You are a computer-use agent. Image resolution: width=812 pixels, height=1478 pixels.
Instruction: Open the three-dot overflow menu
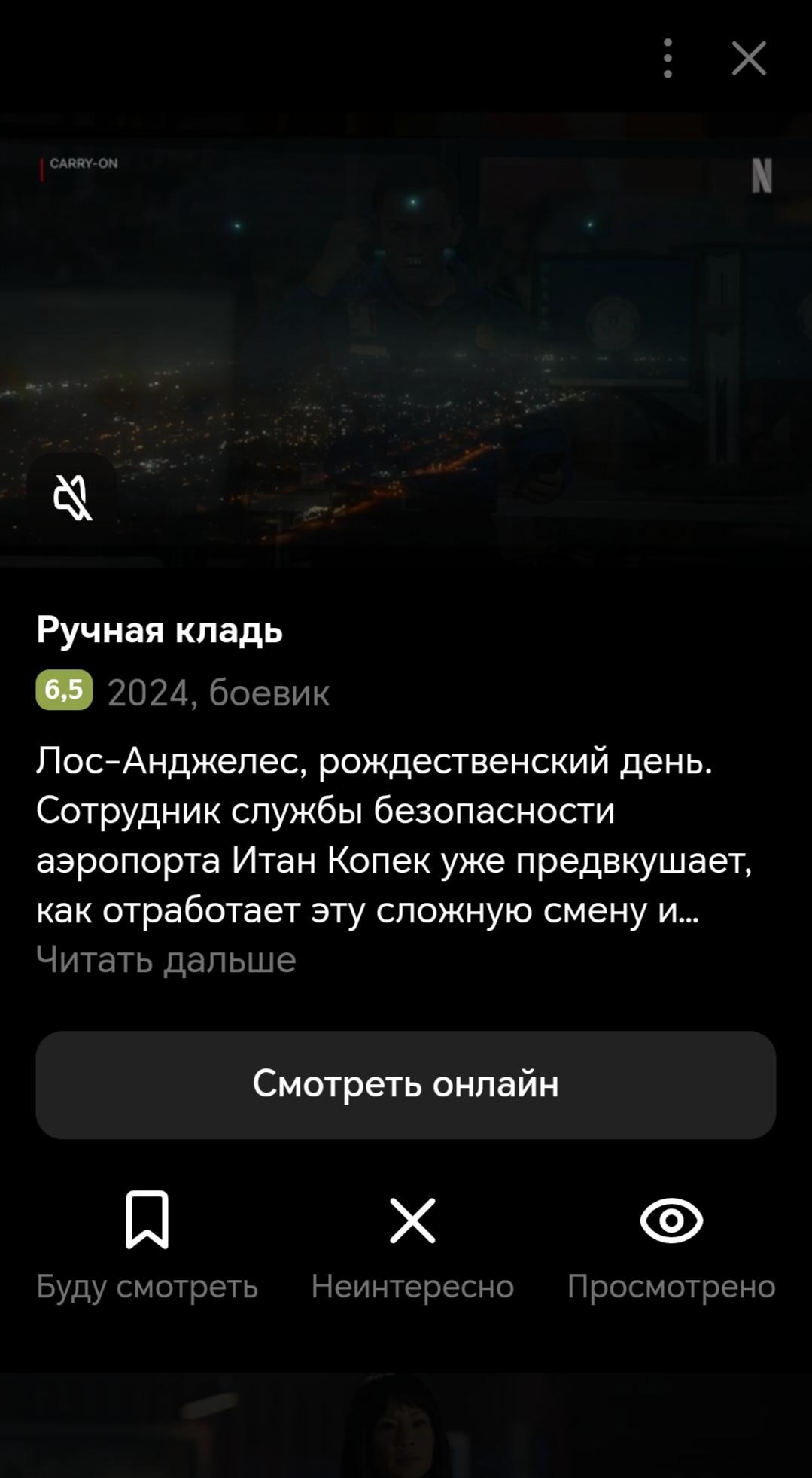point(668,59)
